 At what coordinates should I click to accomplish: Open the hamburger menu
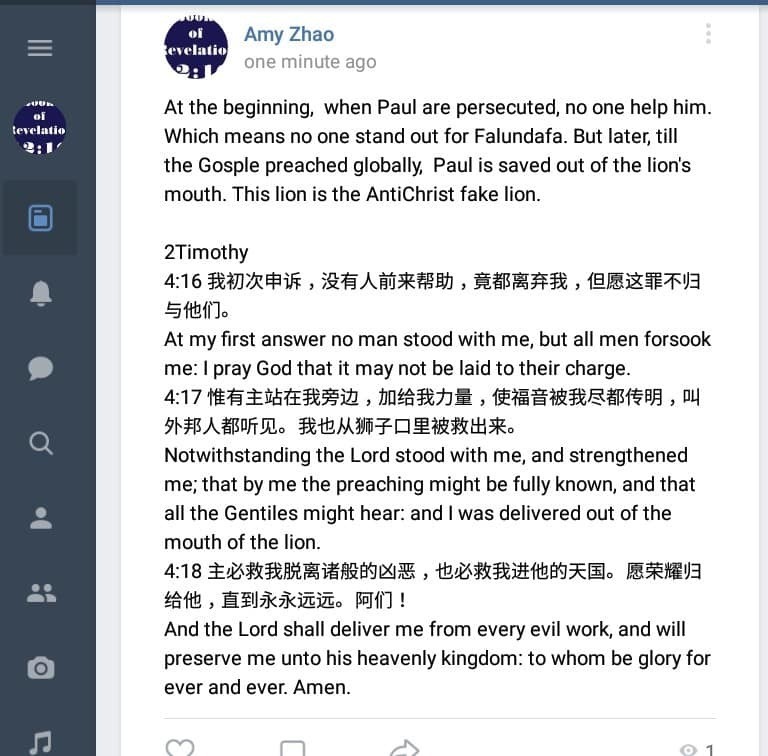pyautogui.click(x=40, y=48)
